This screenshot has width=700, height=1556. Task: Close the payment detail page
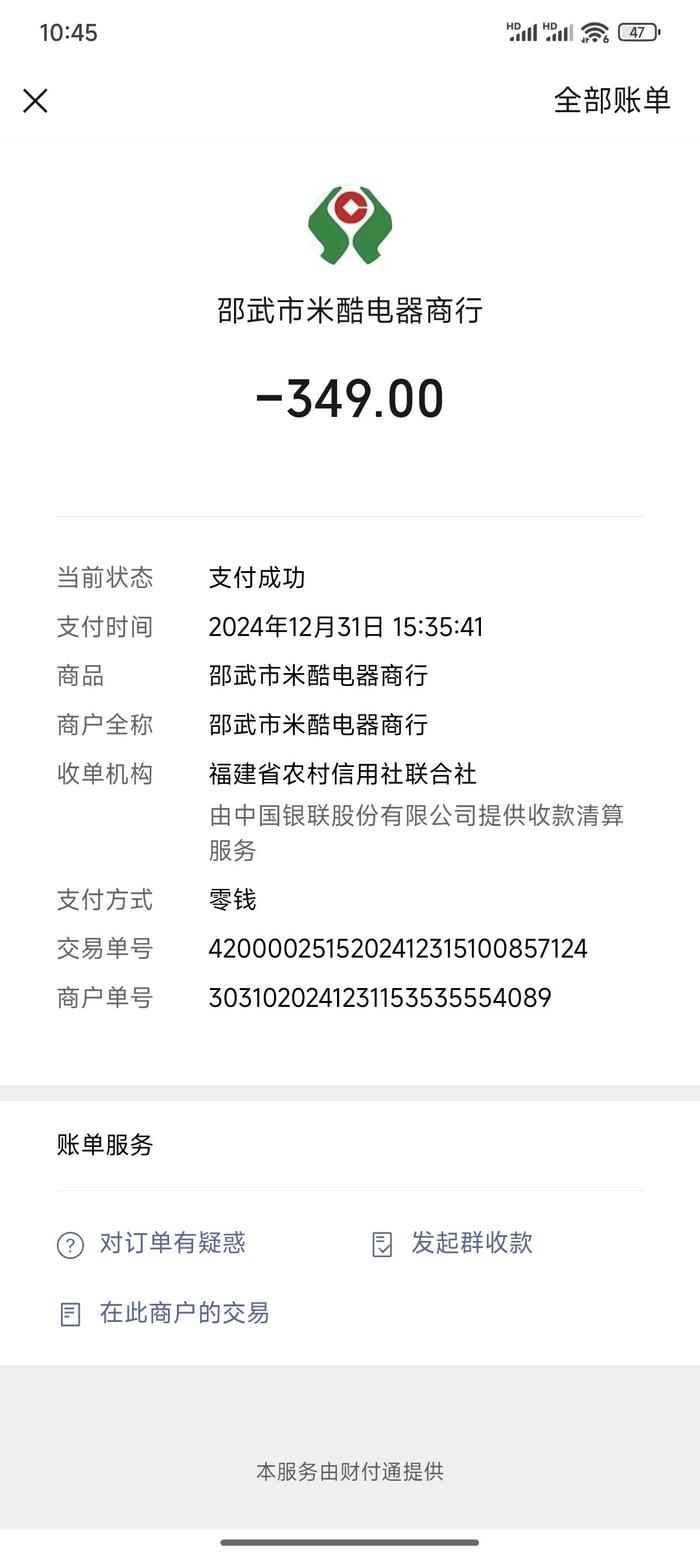pyautogui.click(x=35, y=100)
